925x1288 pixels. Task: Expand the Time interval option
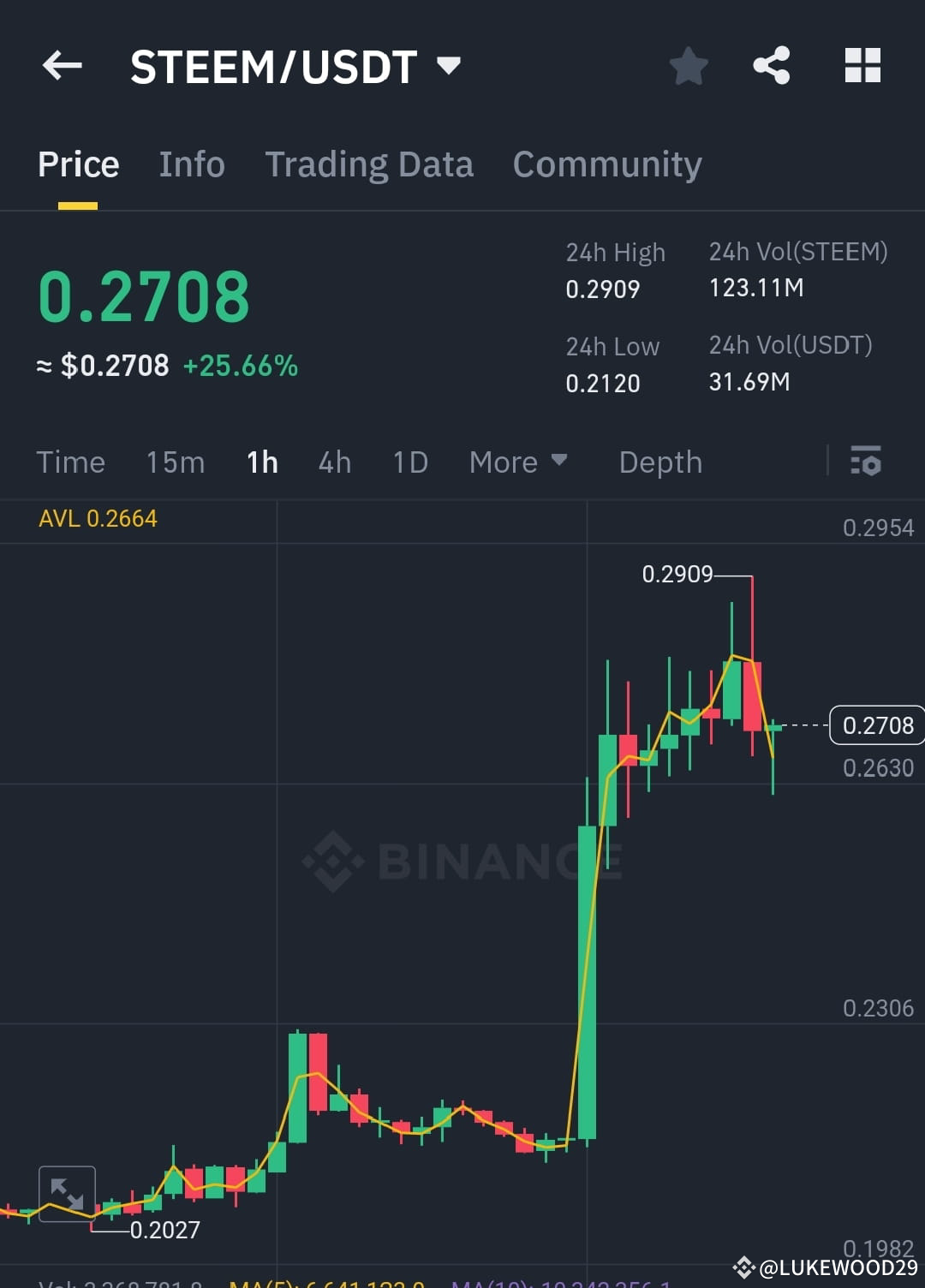pyautogui.click(x=70, y=462)
